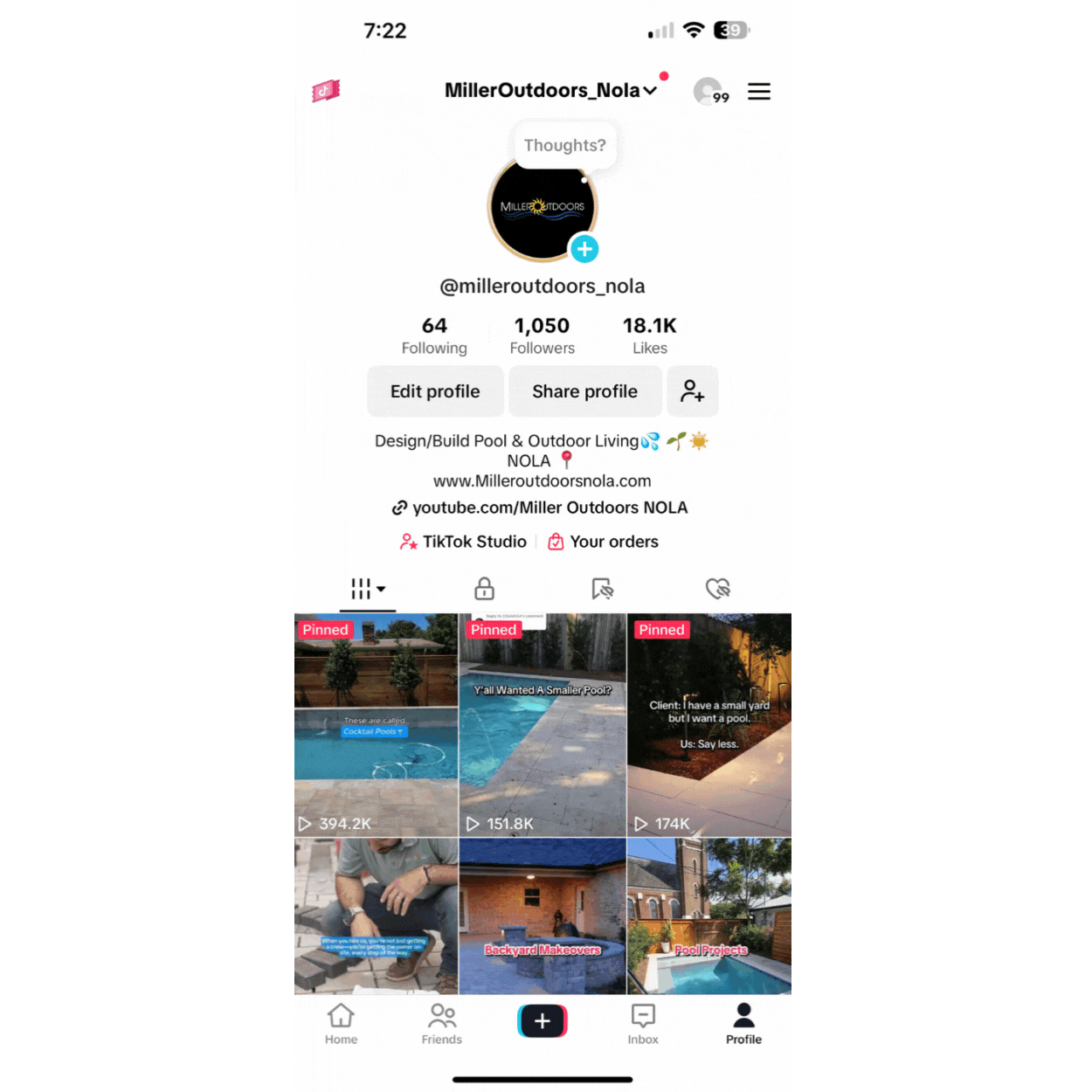Open the Backyard Makeovers video

pyautogui.click(x=543, y=916)
